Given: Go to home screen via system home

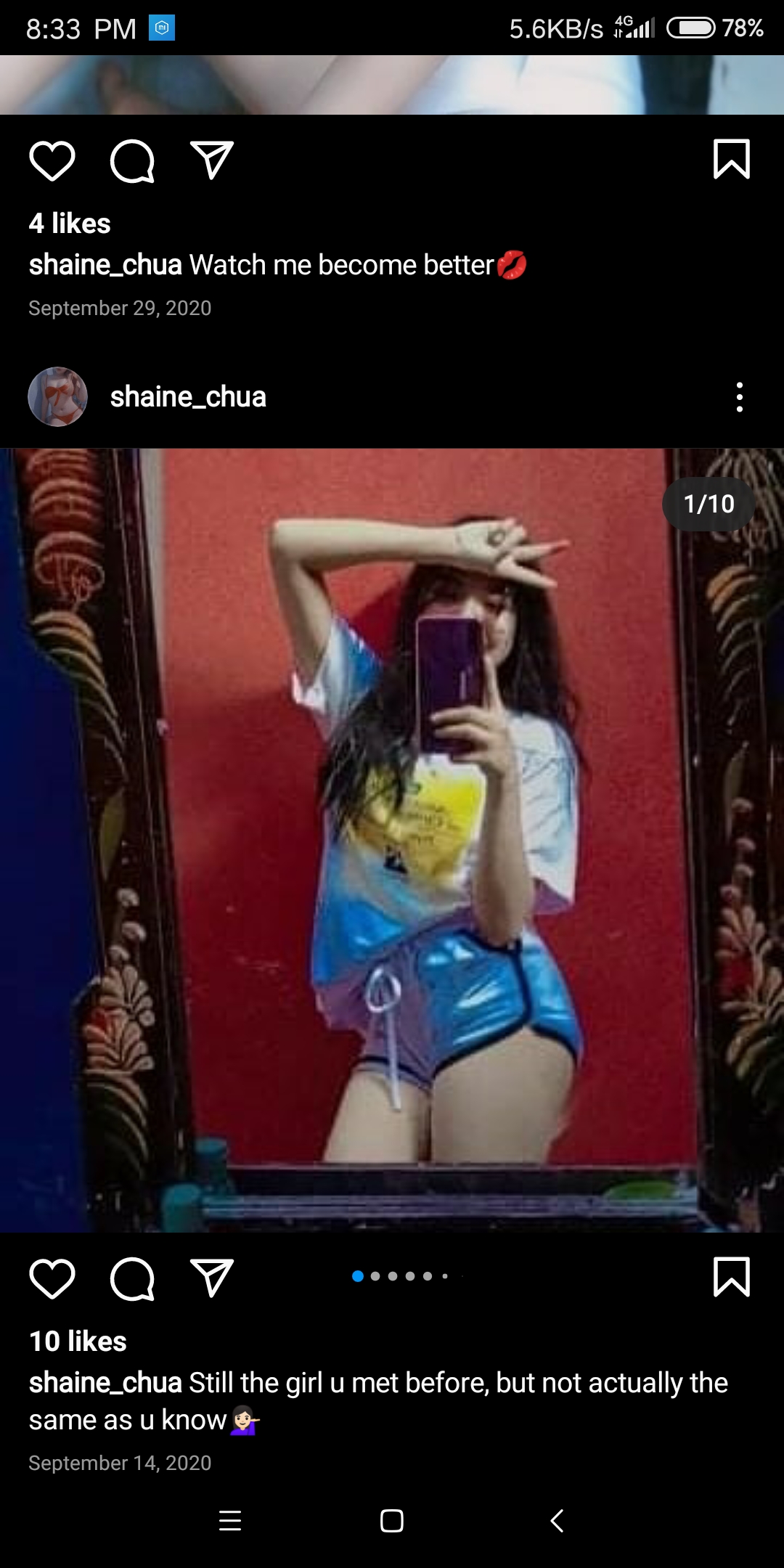Looking at the screenshot, I should tap(392, 1520).
